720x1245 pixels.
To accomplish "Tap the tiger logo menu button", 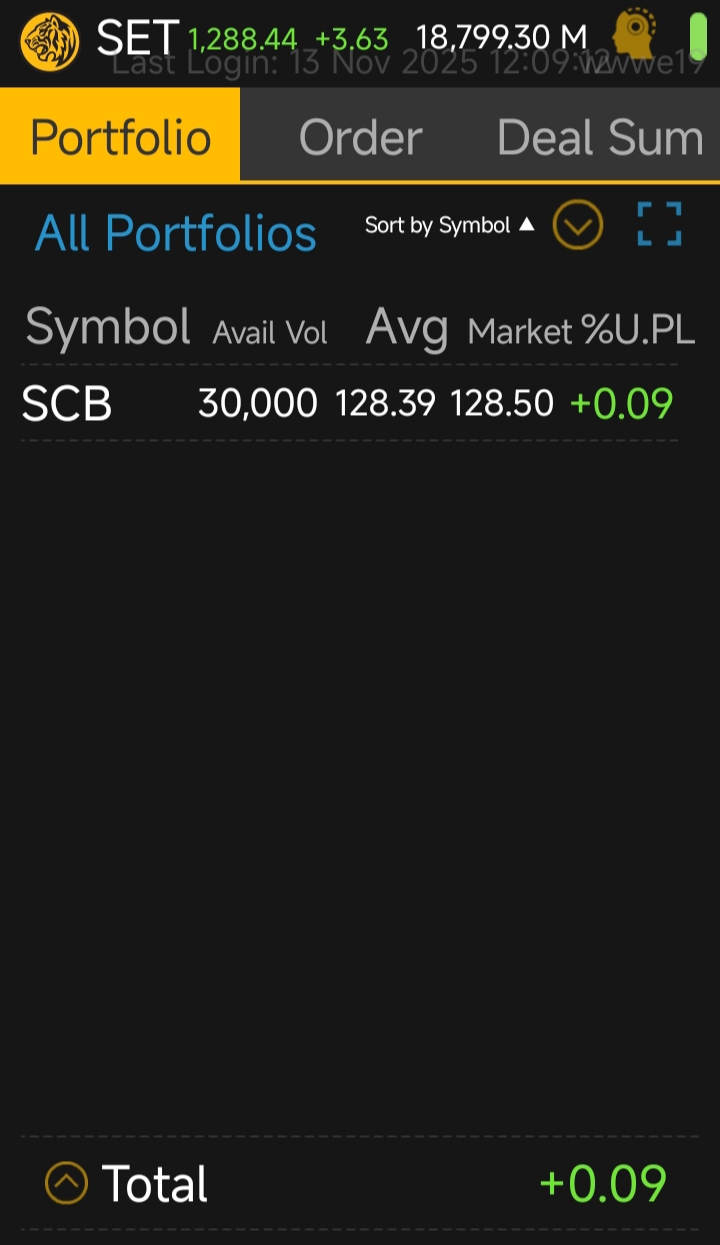I will point(50,41).
